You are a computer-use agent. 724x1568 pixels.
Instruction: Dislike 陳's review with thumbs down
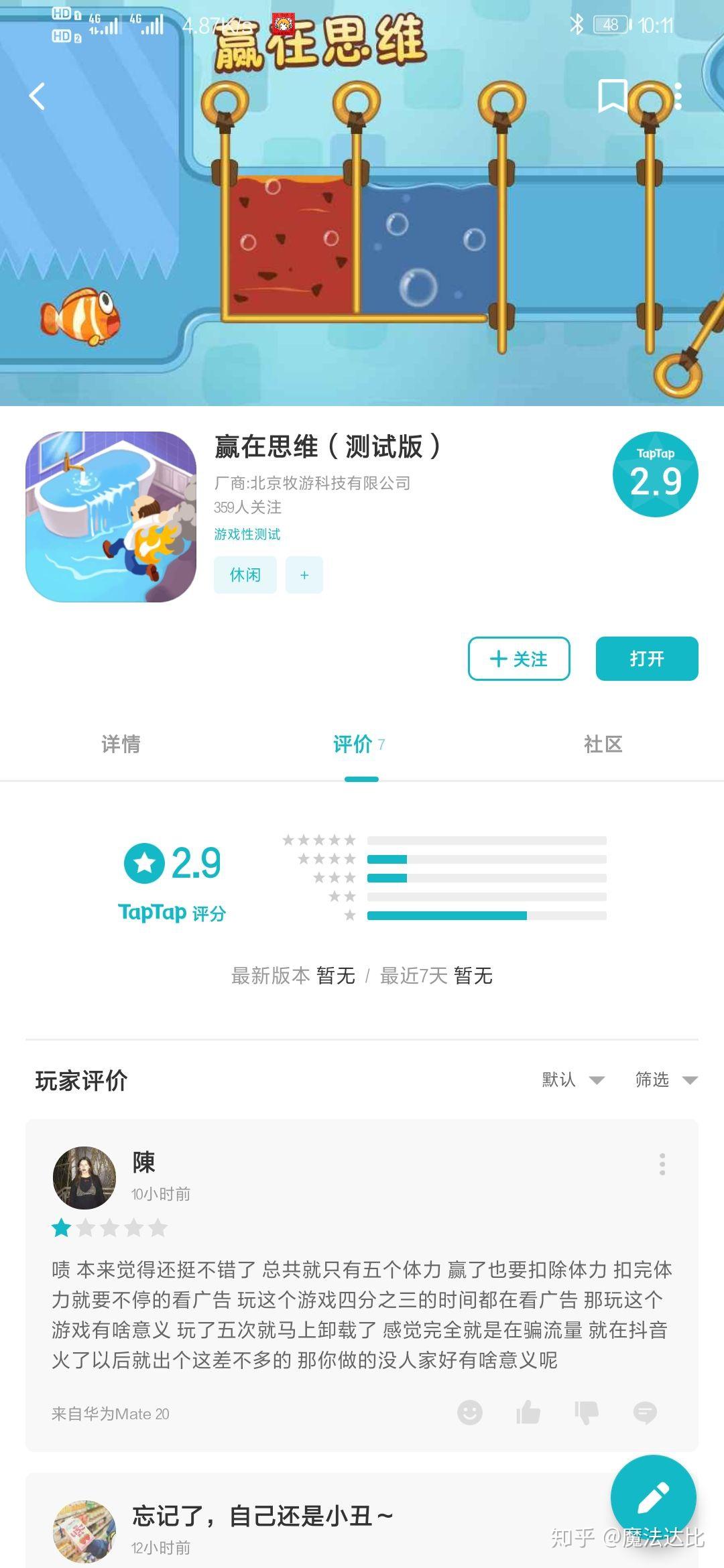[587, 1413]
